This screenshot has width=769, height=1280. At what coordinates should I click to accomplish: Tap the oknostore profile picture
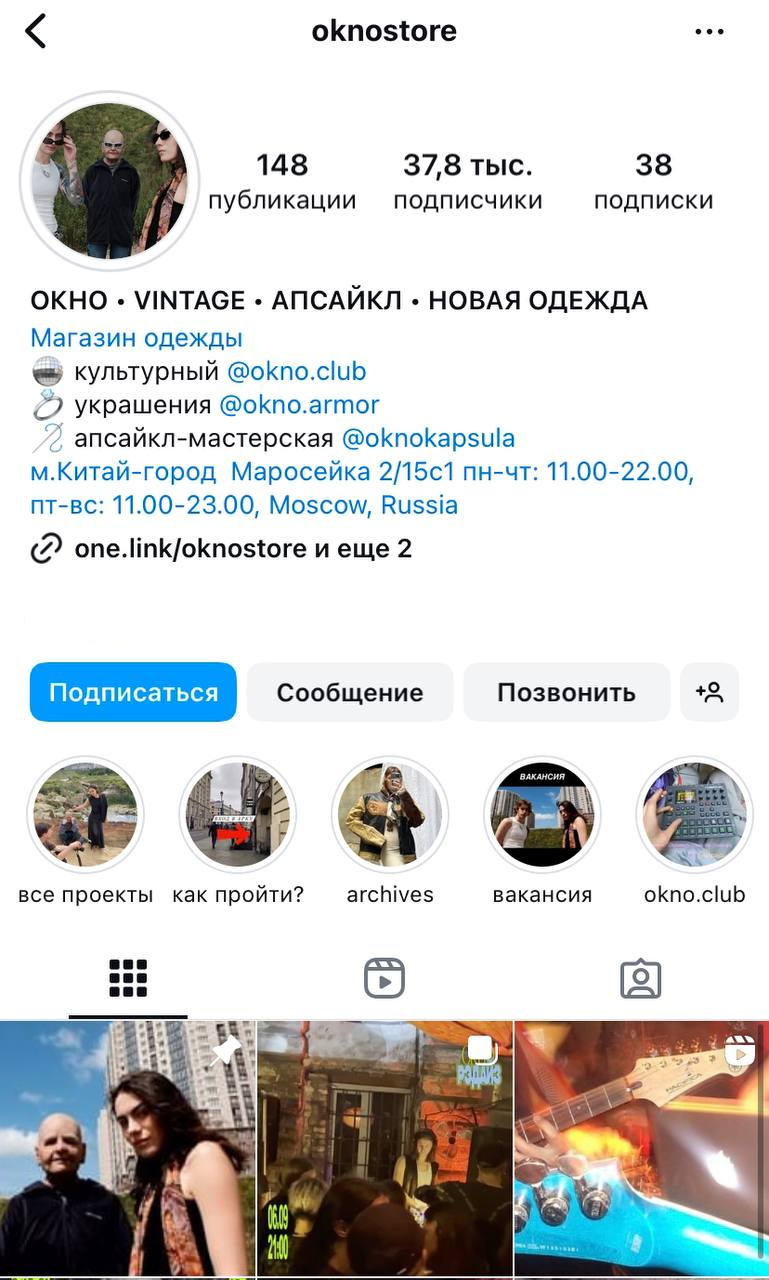pyautogui.click(x=110, y=181)
